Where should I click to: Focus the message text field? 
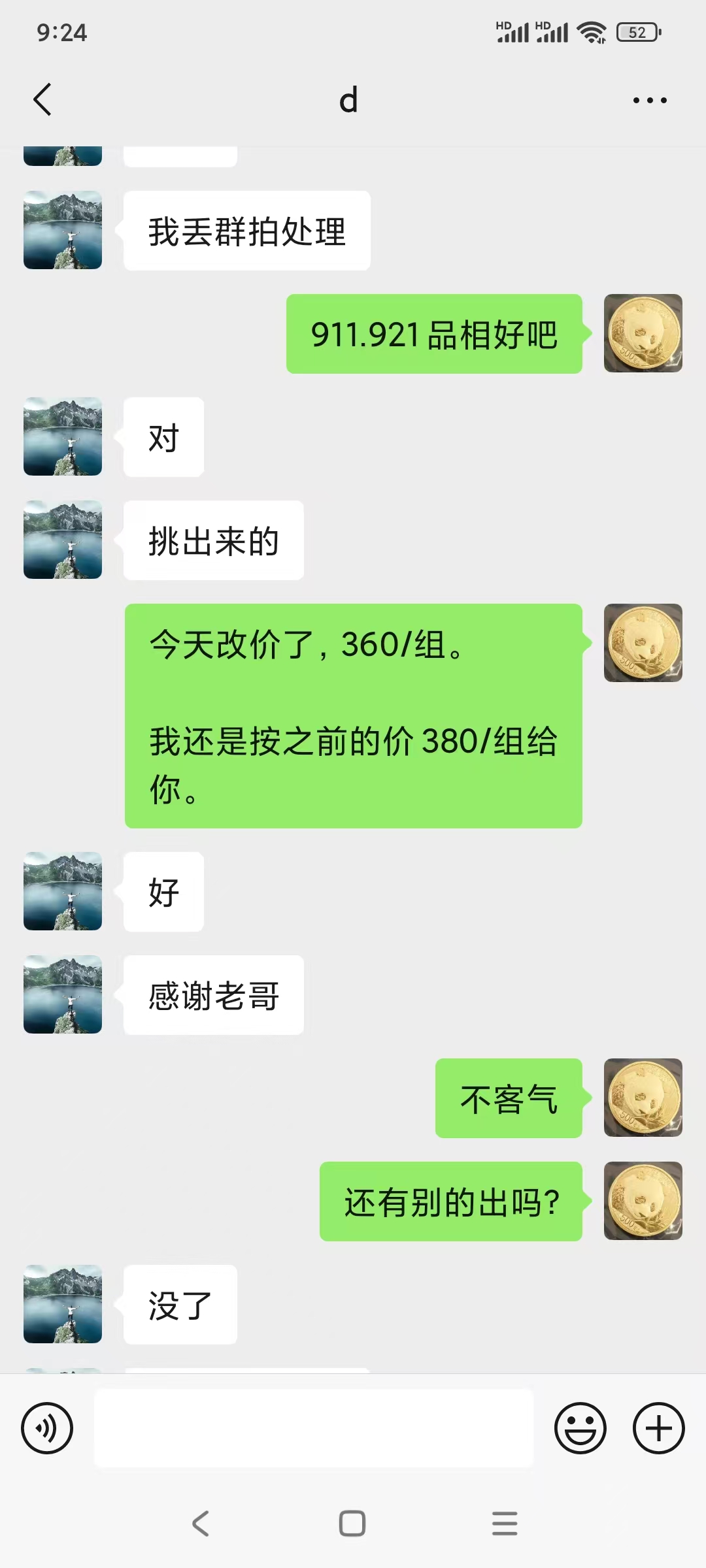314,1428
